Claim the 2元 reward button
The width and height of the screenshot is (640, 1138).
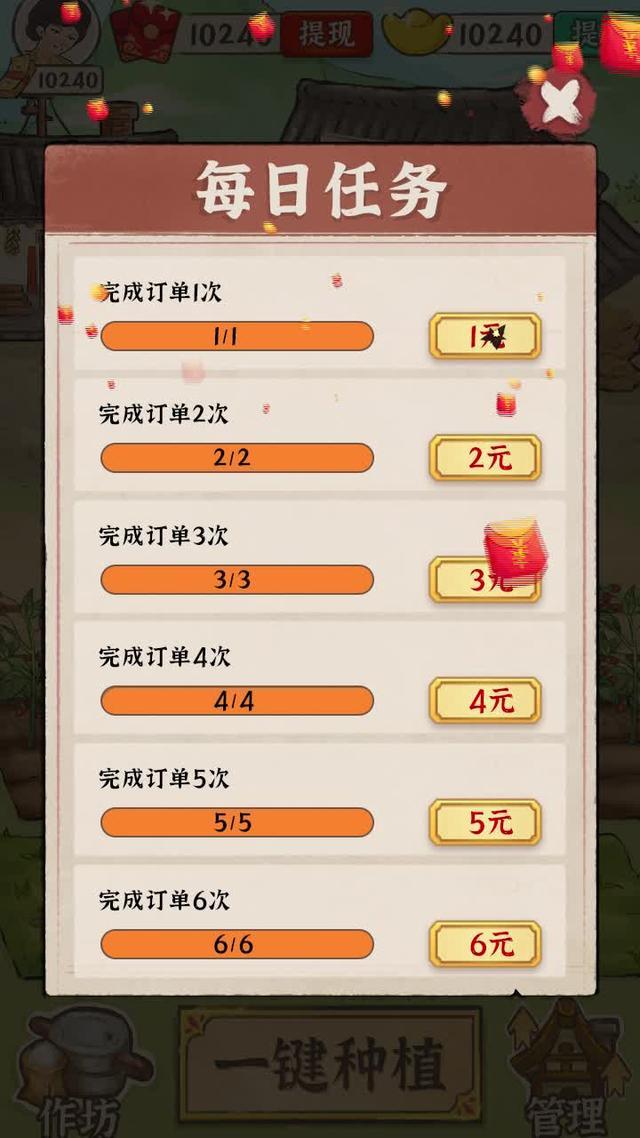pos(485,458)
